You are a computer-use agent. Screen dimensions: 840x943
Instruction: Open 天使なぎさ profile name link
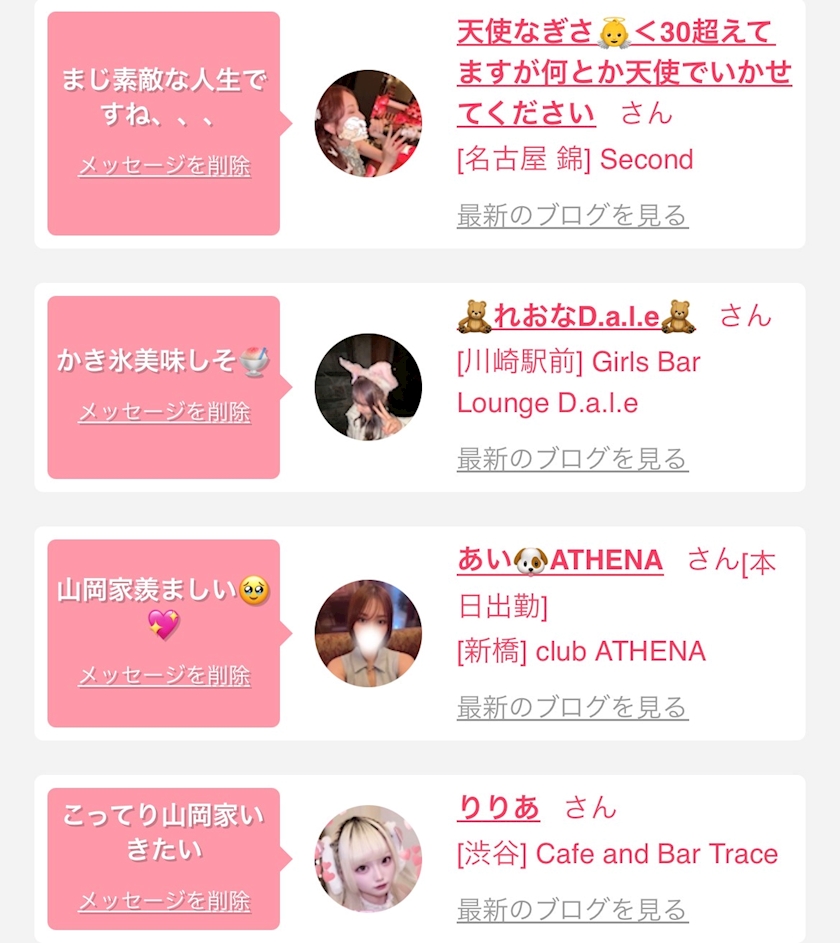[x=624, y=73]
